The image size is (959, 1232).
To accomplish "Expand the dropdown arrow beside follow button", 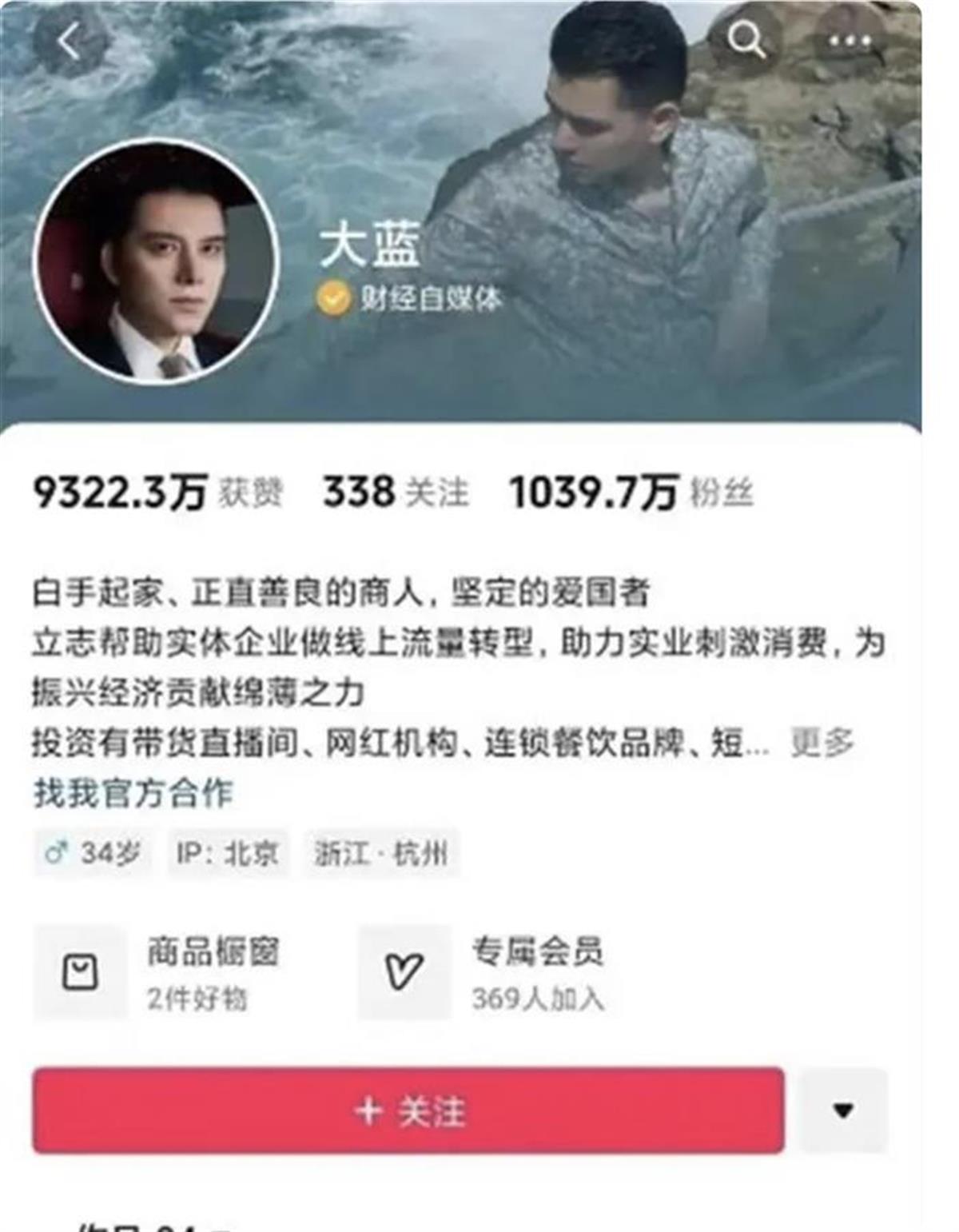I will click(843, 1110).
